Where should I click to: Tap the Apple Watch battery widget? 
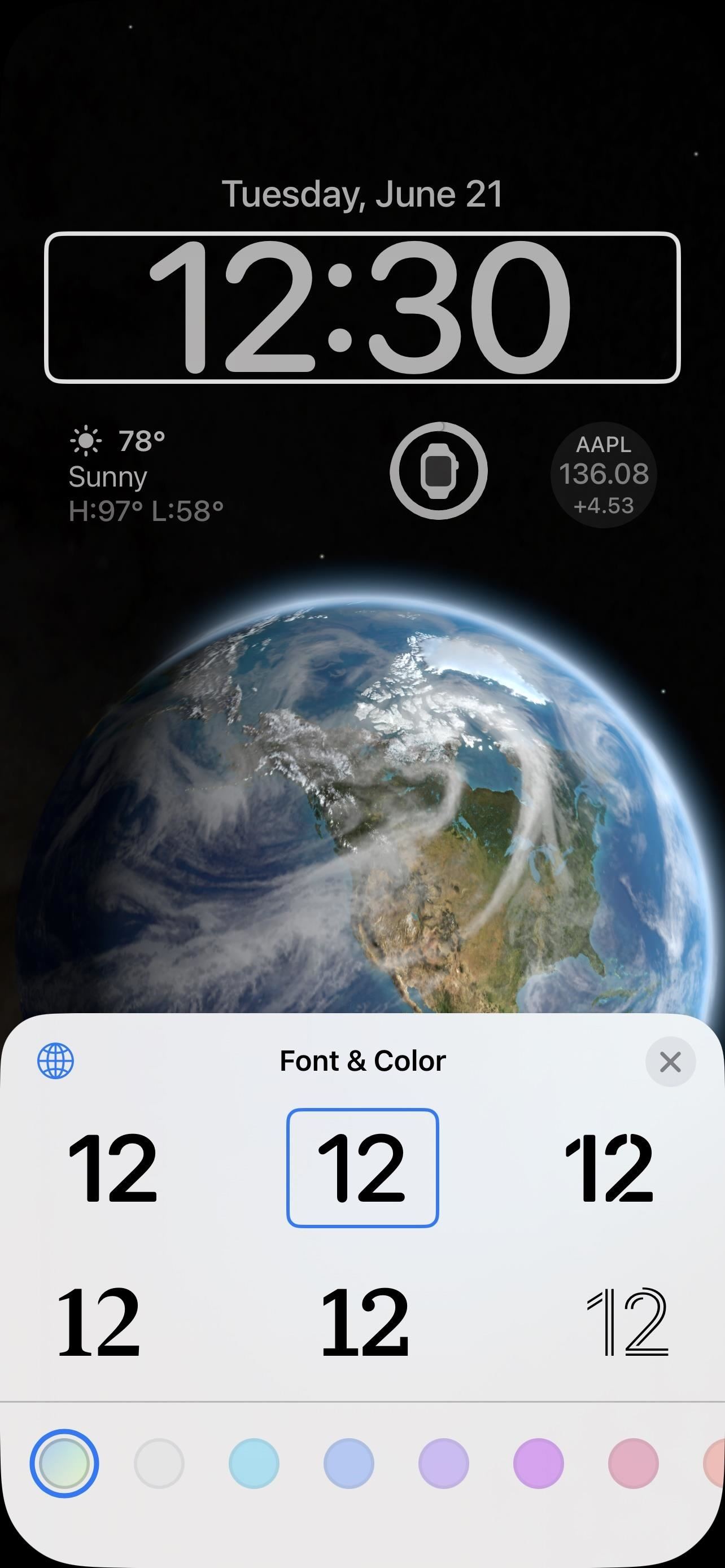[439, 471]
